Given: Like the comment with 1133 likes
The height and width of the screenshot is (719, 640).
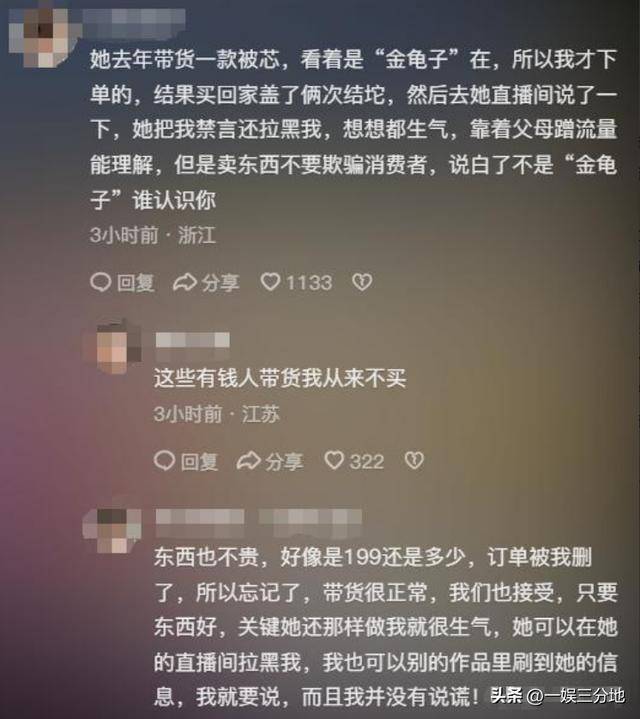Looking at the screenshot, I should 296,283.
